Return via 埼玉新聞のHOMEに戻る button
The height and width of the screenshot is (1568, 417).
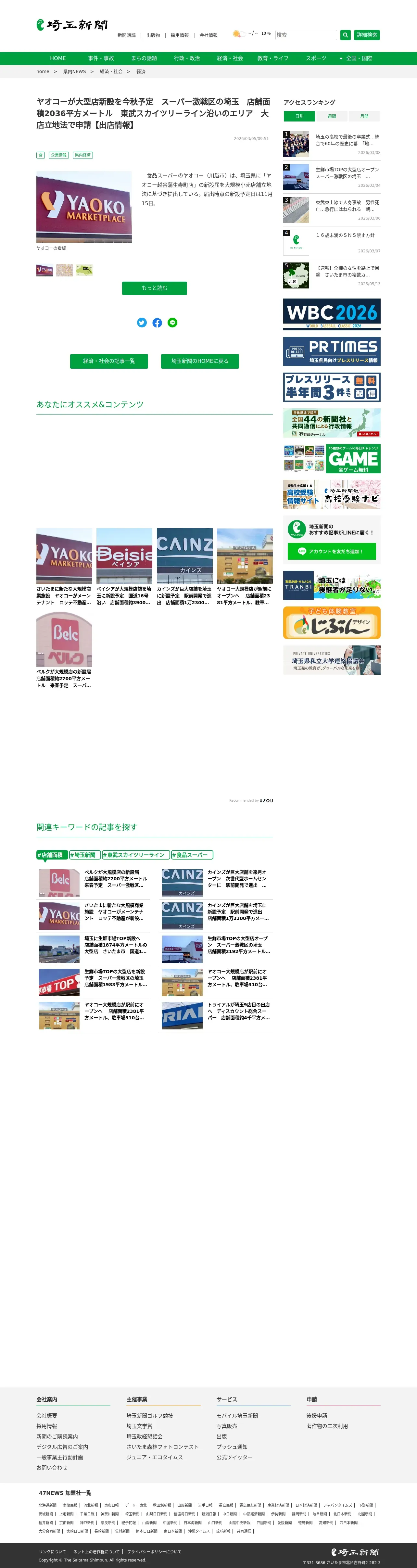coord(200,361)
